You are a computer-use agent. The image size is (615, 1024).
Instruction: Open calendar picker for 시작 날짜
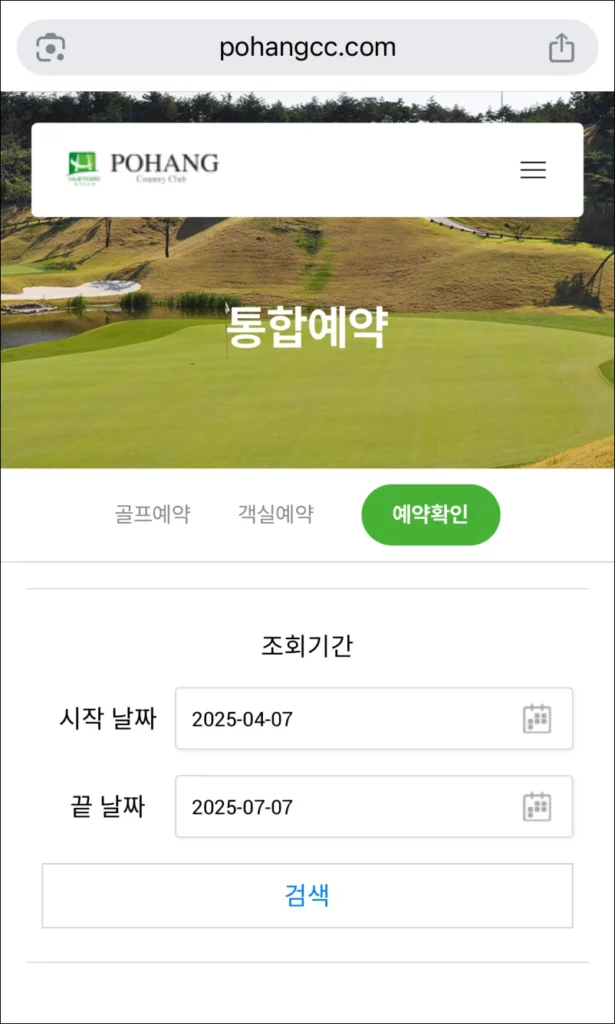(537, 718)
